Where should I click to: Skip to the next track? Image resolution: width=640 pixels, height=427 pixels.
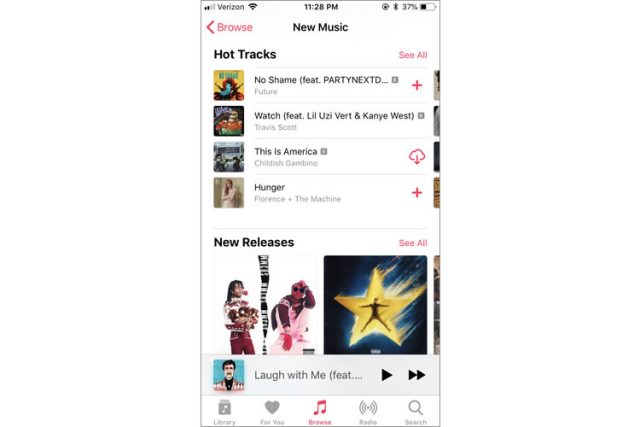click(417, 375)
